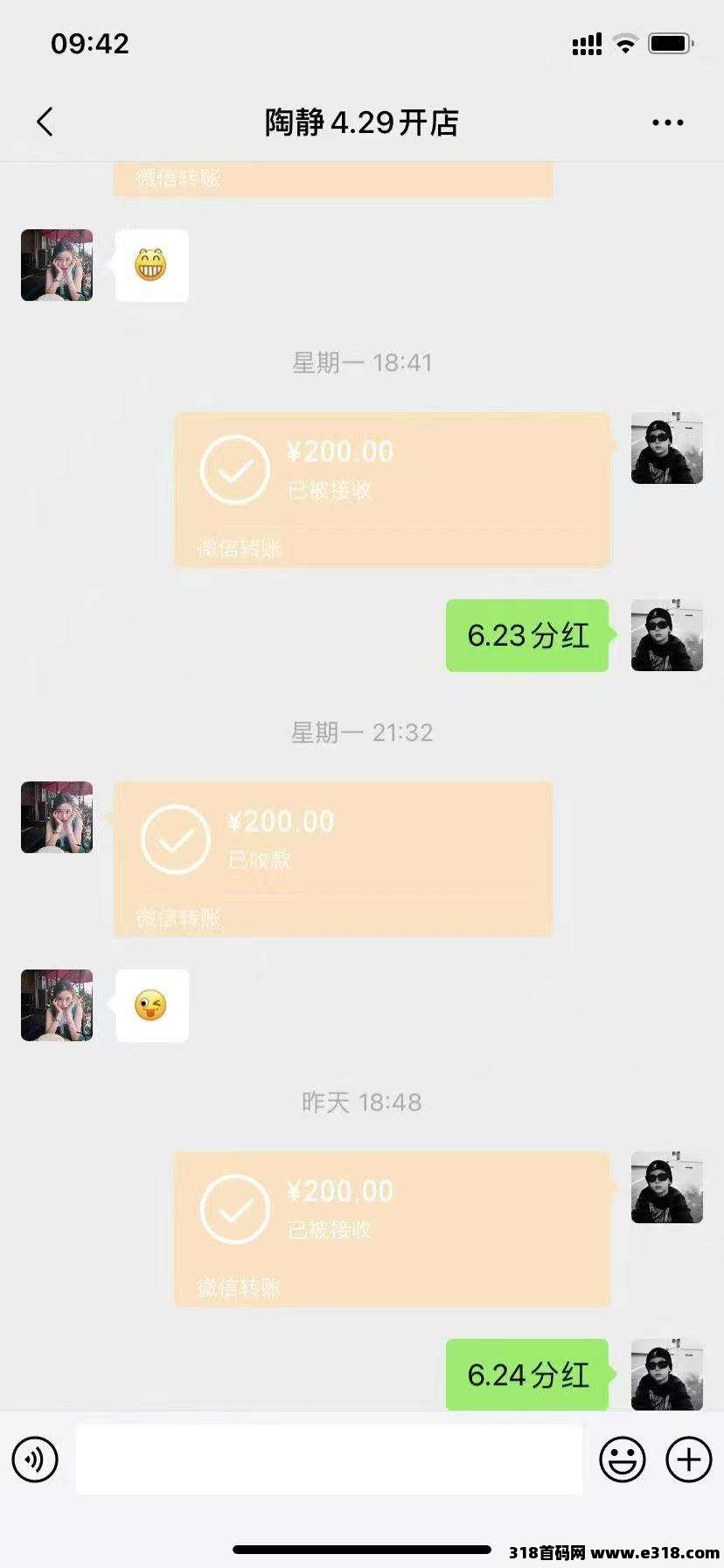
Task: Open the ¥200.00 已收款 transfer at 星期一 21:32
Action: click(x=333, y=859)
